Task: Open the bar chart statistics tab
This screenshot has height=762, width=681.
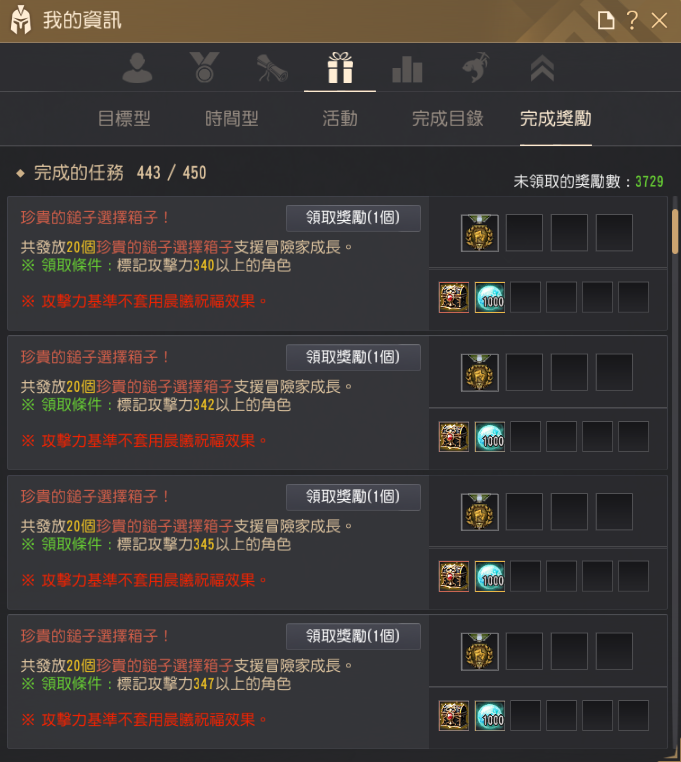Action: [407, 69]
